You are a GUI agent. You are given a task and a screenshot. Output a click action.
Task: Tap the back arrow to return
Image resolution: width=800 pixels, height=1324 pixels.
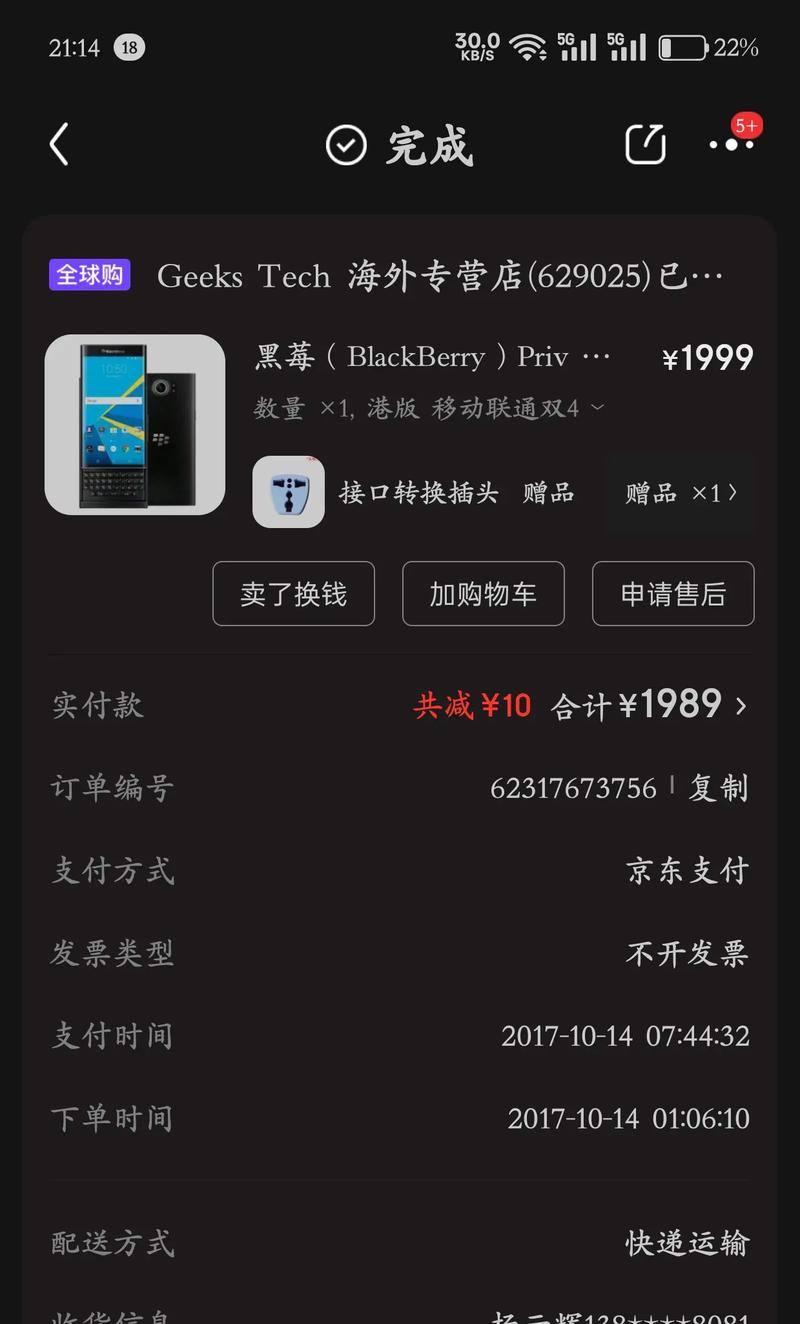pos(58,143)
